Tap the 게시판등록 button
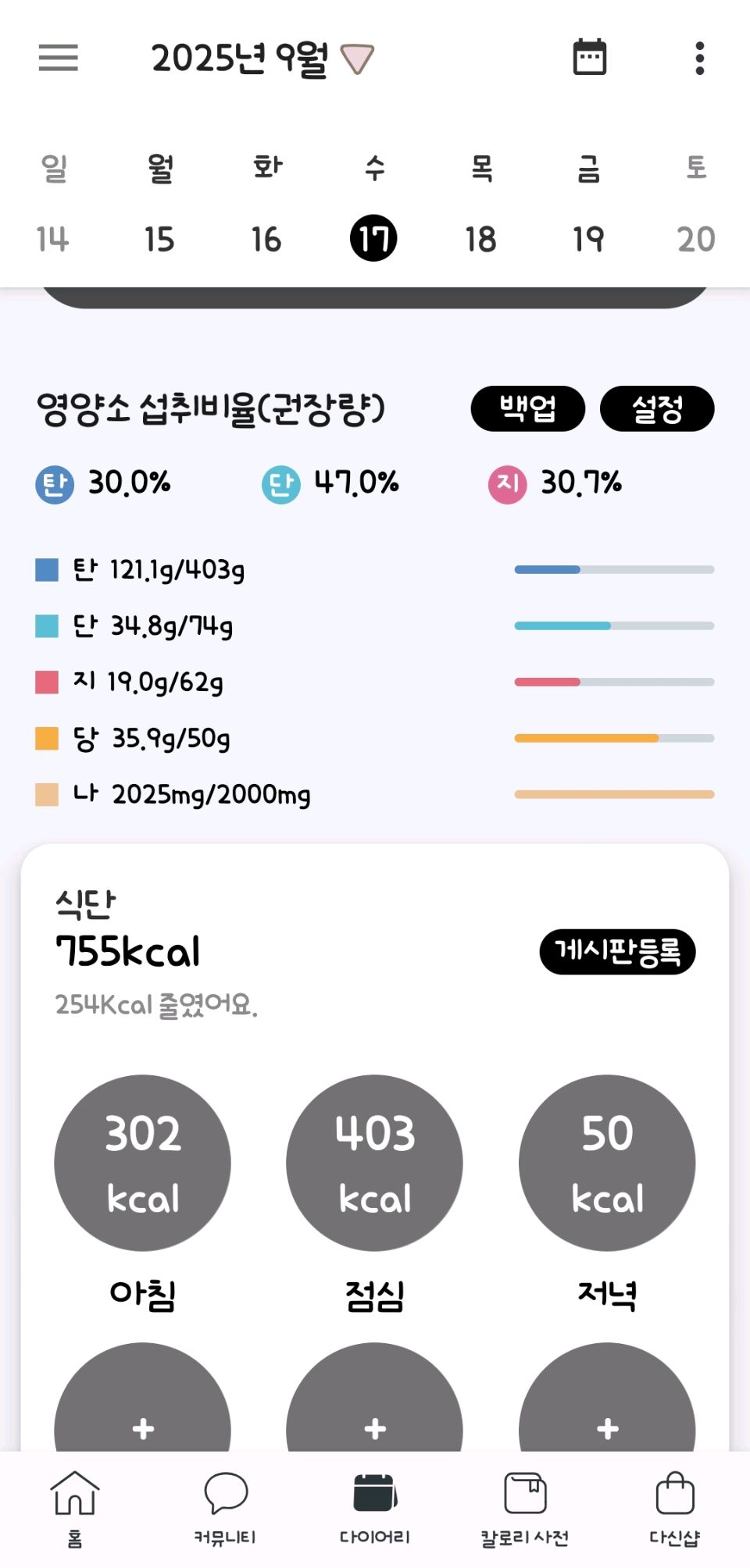The height and width of the screenshot is (1568, 750). coord(617,952)
